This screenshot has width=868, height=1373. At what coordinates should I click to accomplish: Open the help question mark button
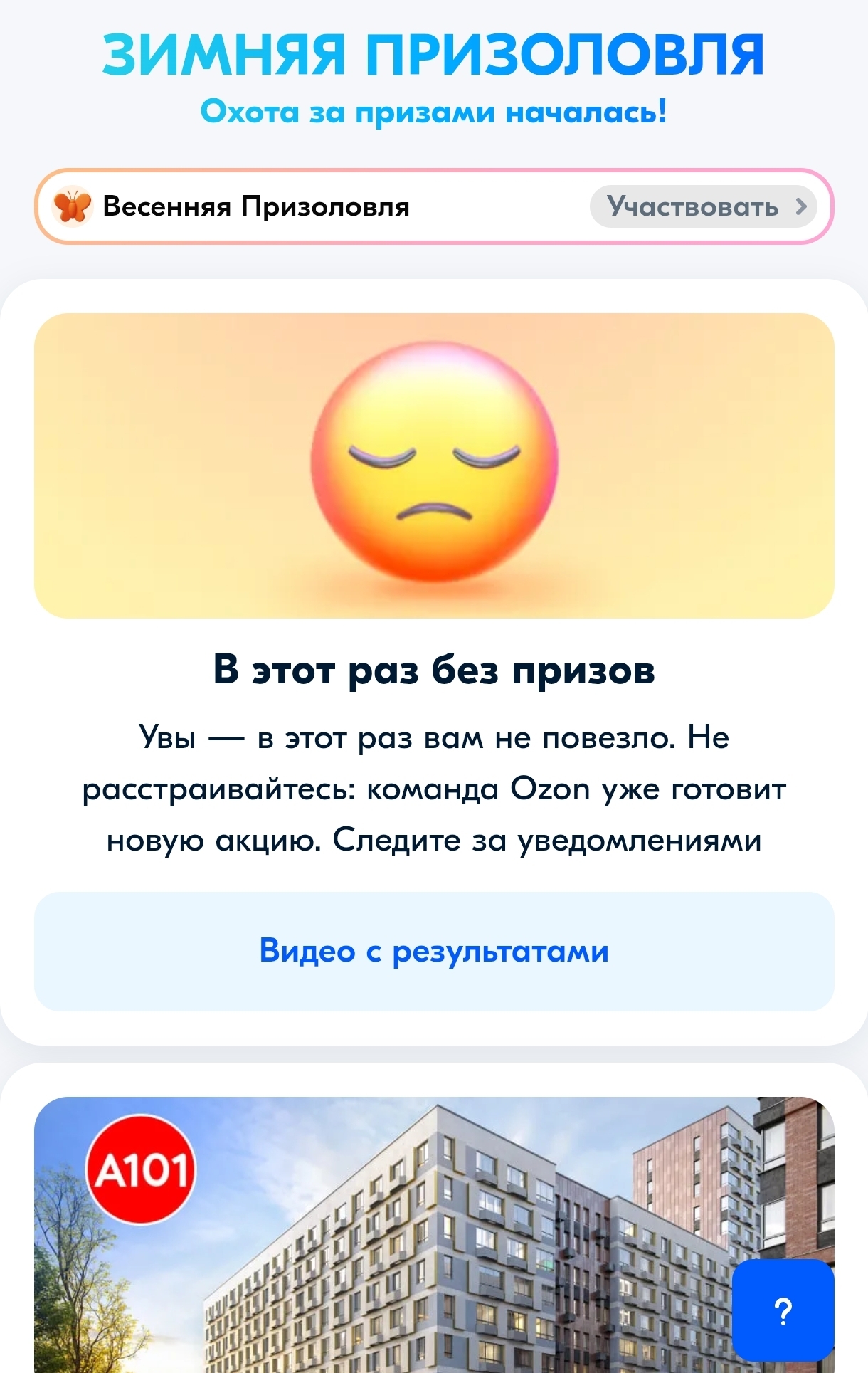click(783, 1310)
